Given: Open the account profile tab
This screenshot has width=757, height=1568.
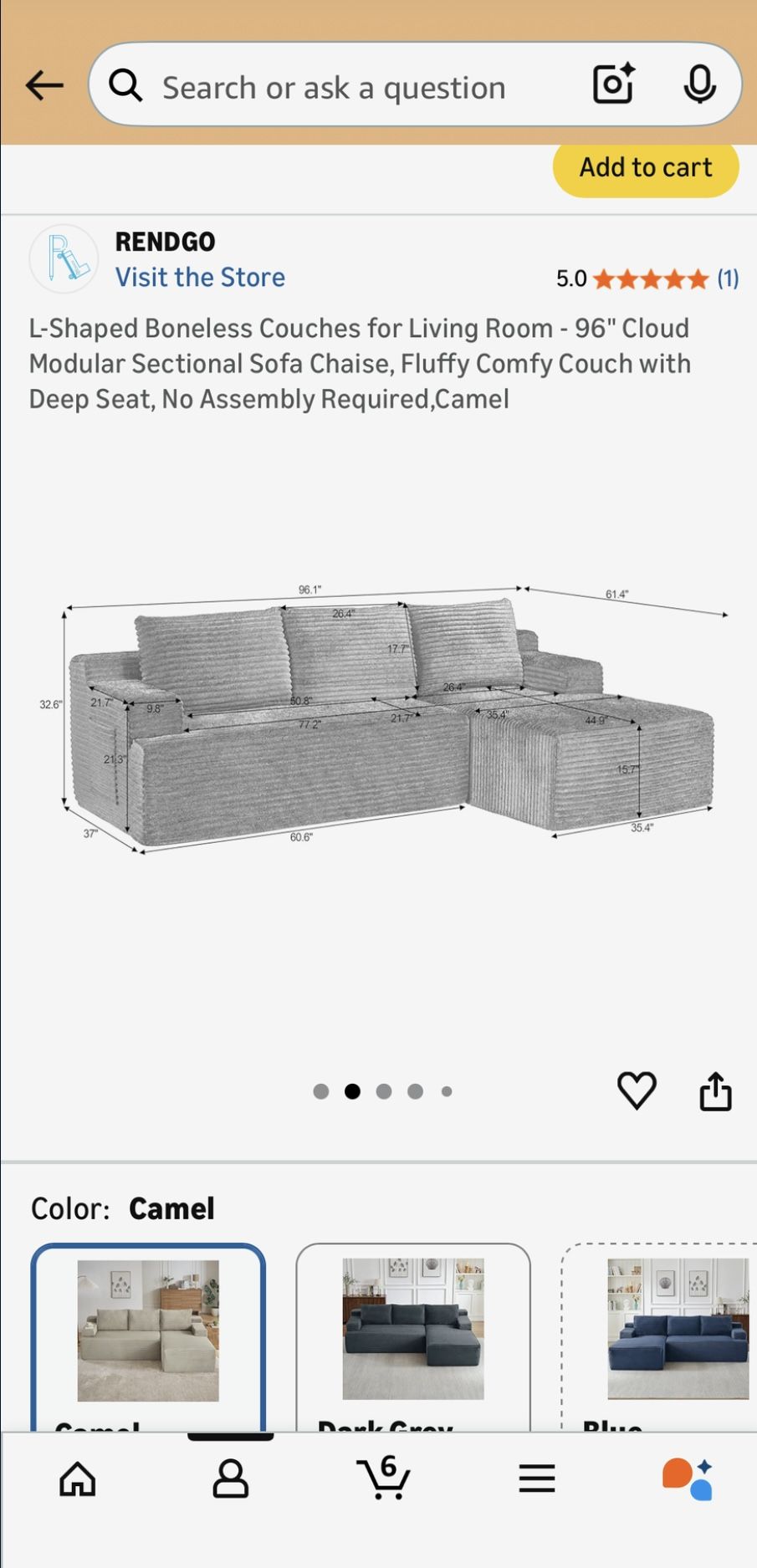Looking at the screenshot, I should click(230, 1479).
